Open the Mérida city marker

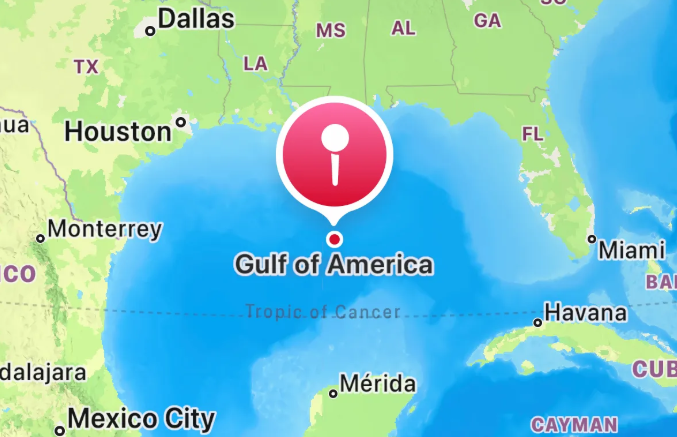(376, 383)
